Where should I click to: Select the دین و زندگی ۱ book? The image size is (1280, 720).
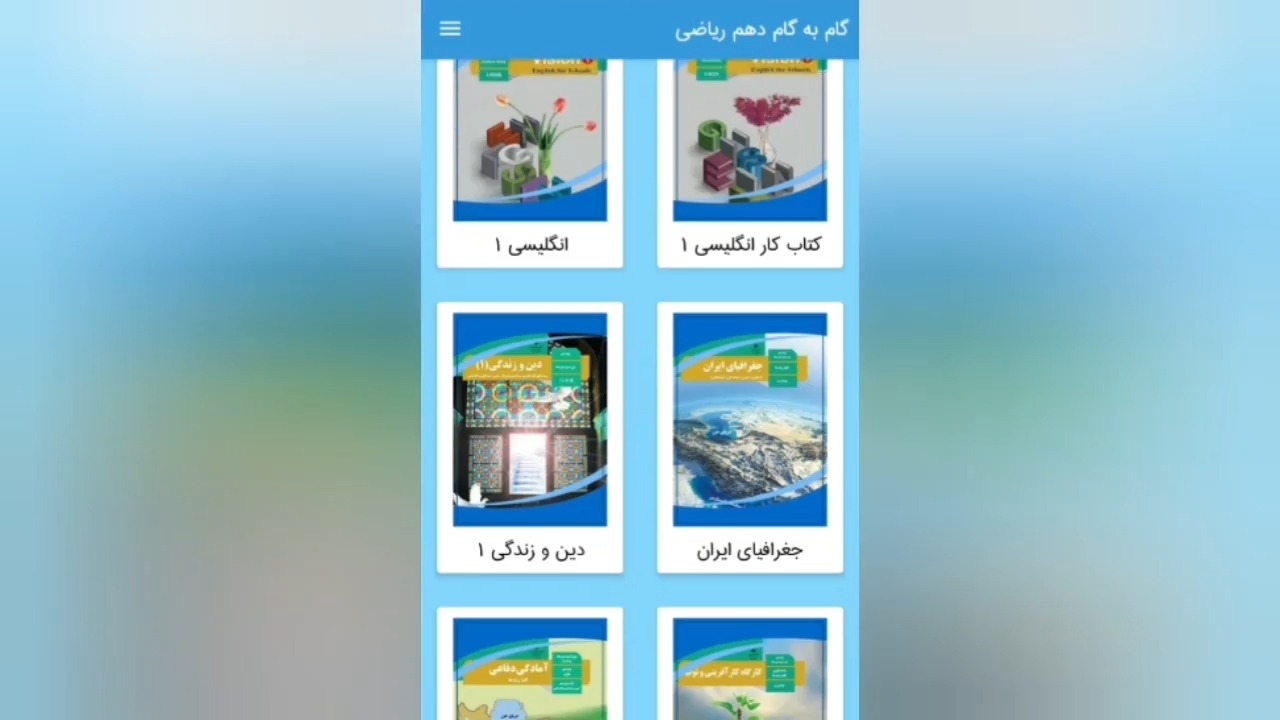530,435
